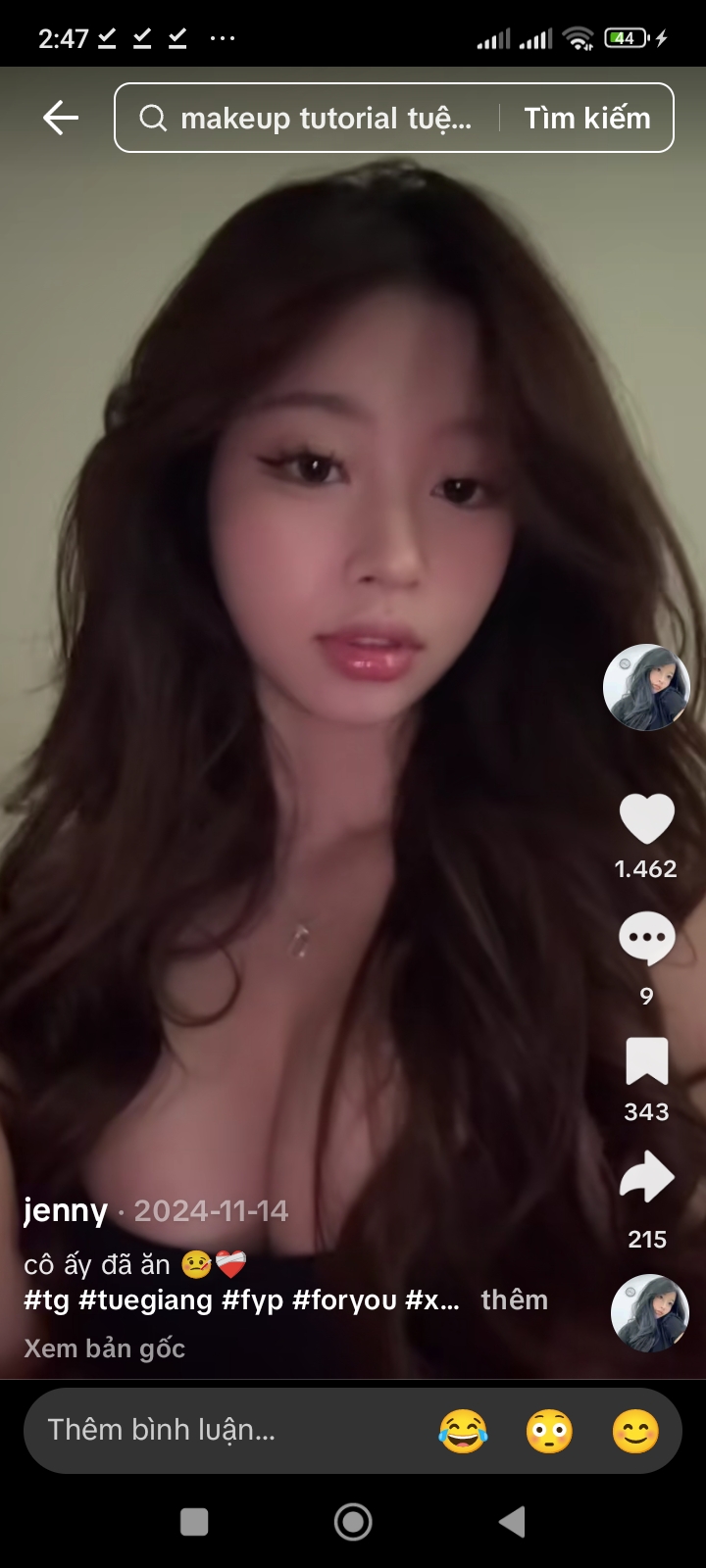Tap the Tìm kiếm button
Screen dimensions: 706x1568
587,119
